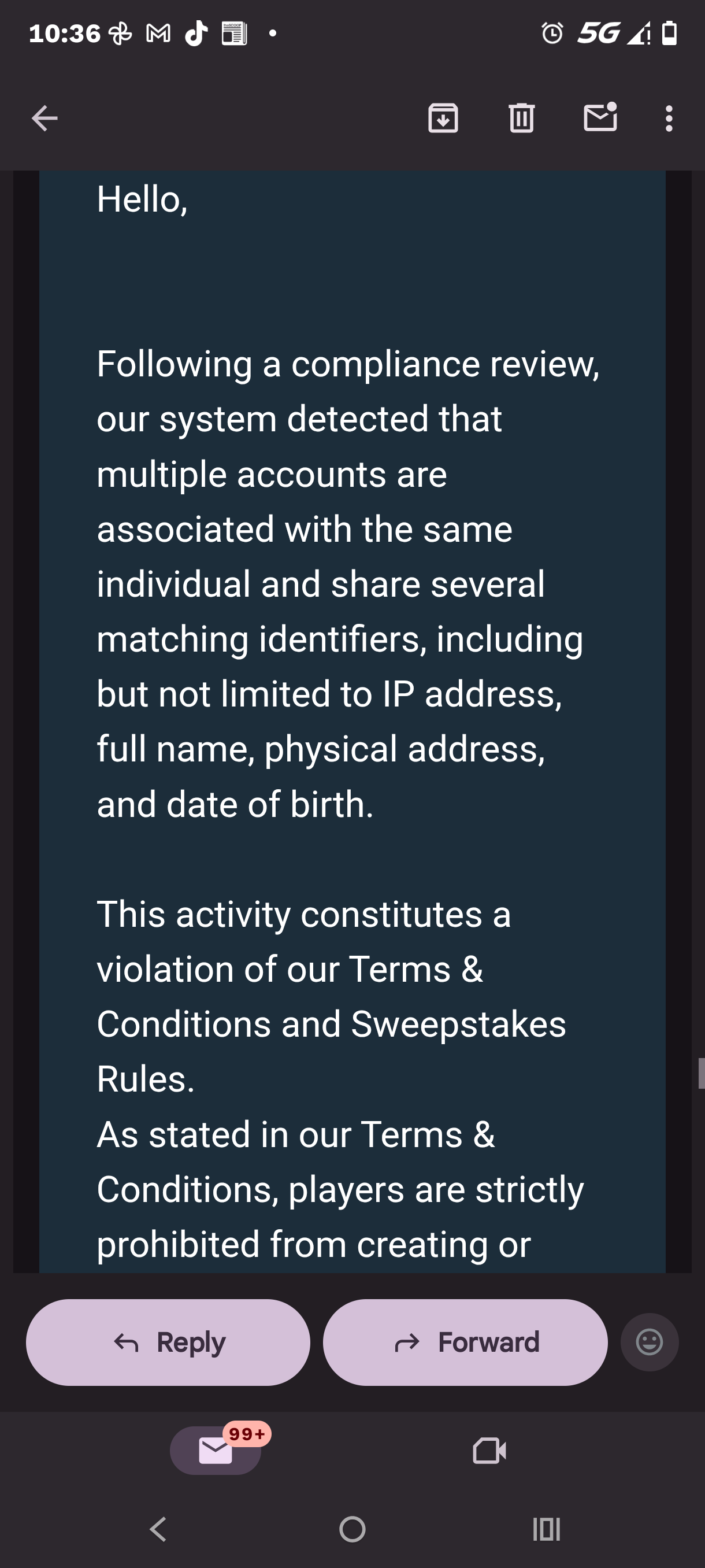This screenshot has height=1568, width=705.
Task: Switch to the Meet video tab
Action: 489,1451
